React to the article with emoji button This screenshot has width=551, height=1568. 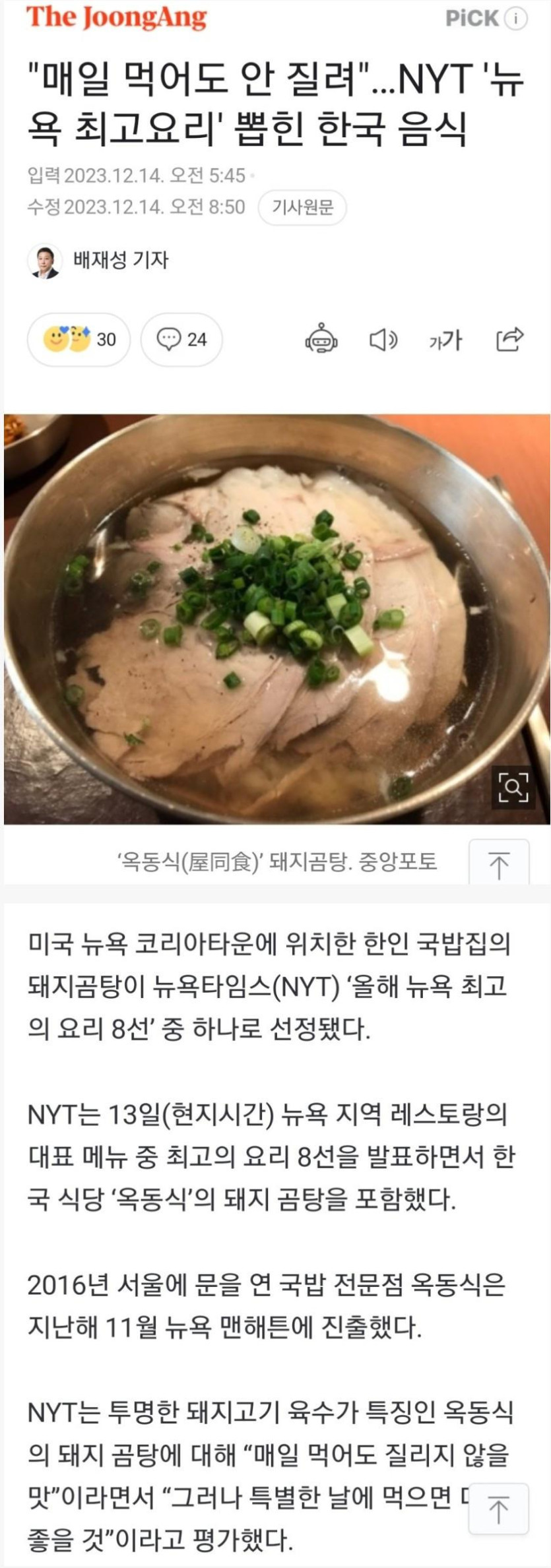79,340
